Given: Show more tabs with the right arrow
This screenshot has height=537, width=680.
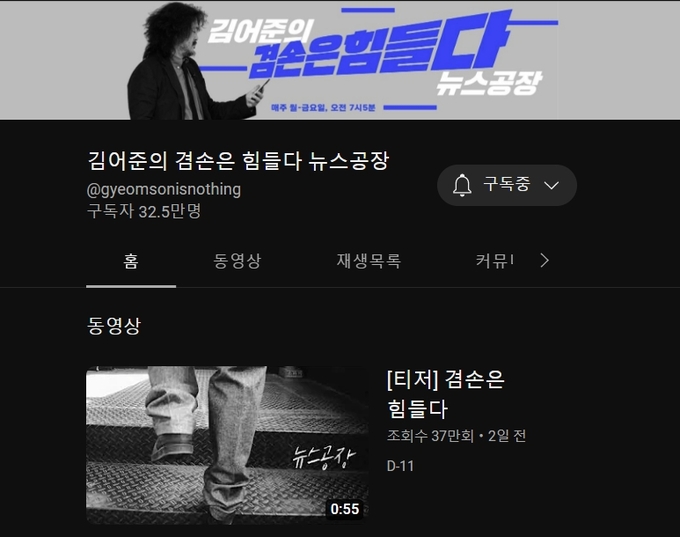Looking at the screenshot, I should [x=544, y=261].
